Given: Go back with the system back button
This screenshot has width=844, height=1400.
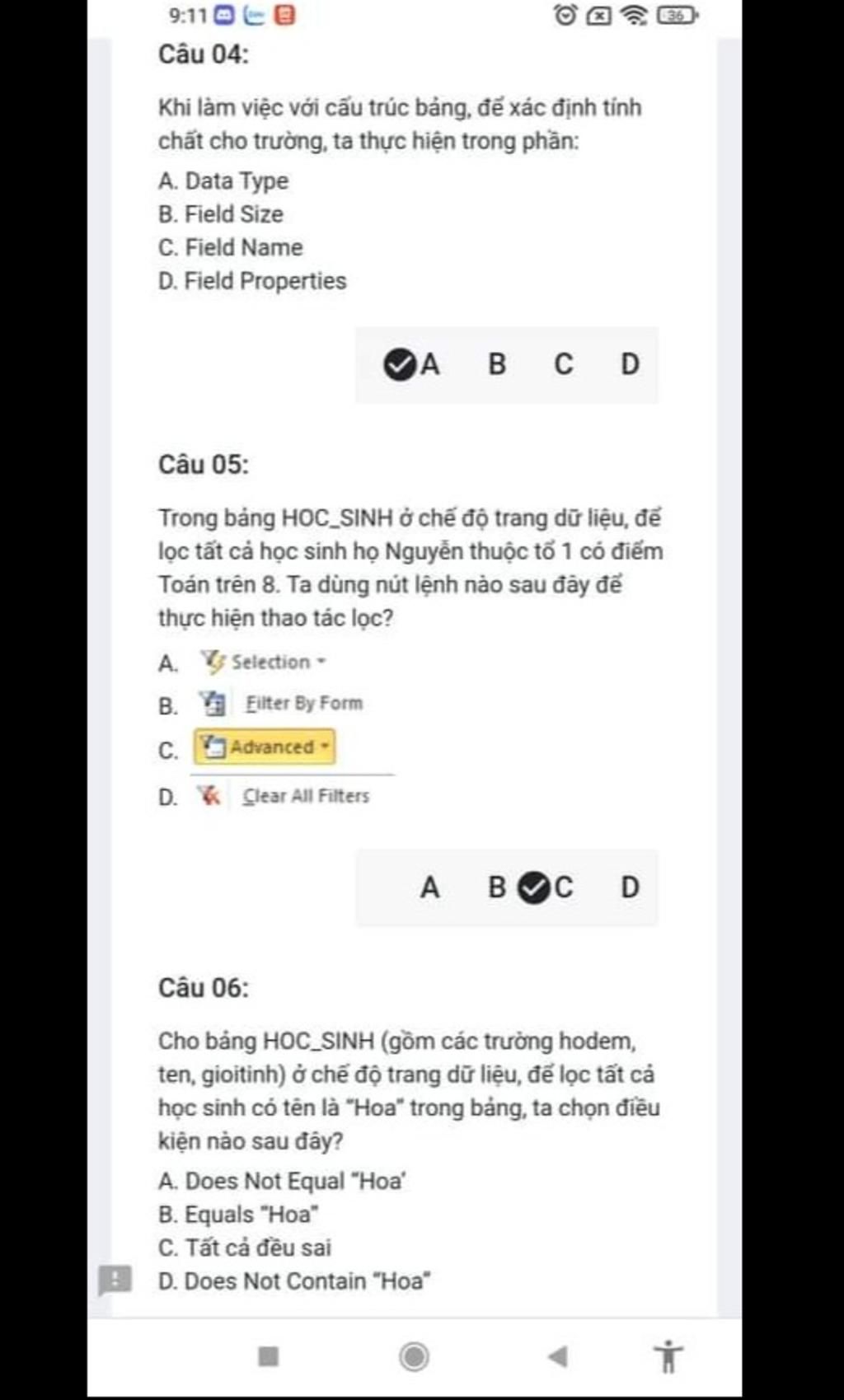Looking at the screenshot, I should point(558,1356).
